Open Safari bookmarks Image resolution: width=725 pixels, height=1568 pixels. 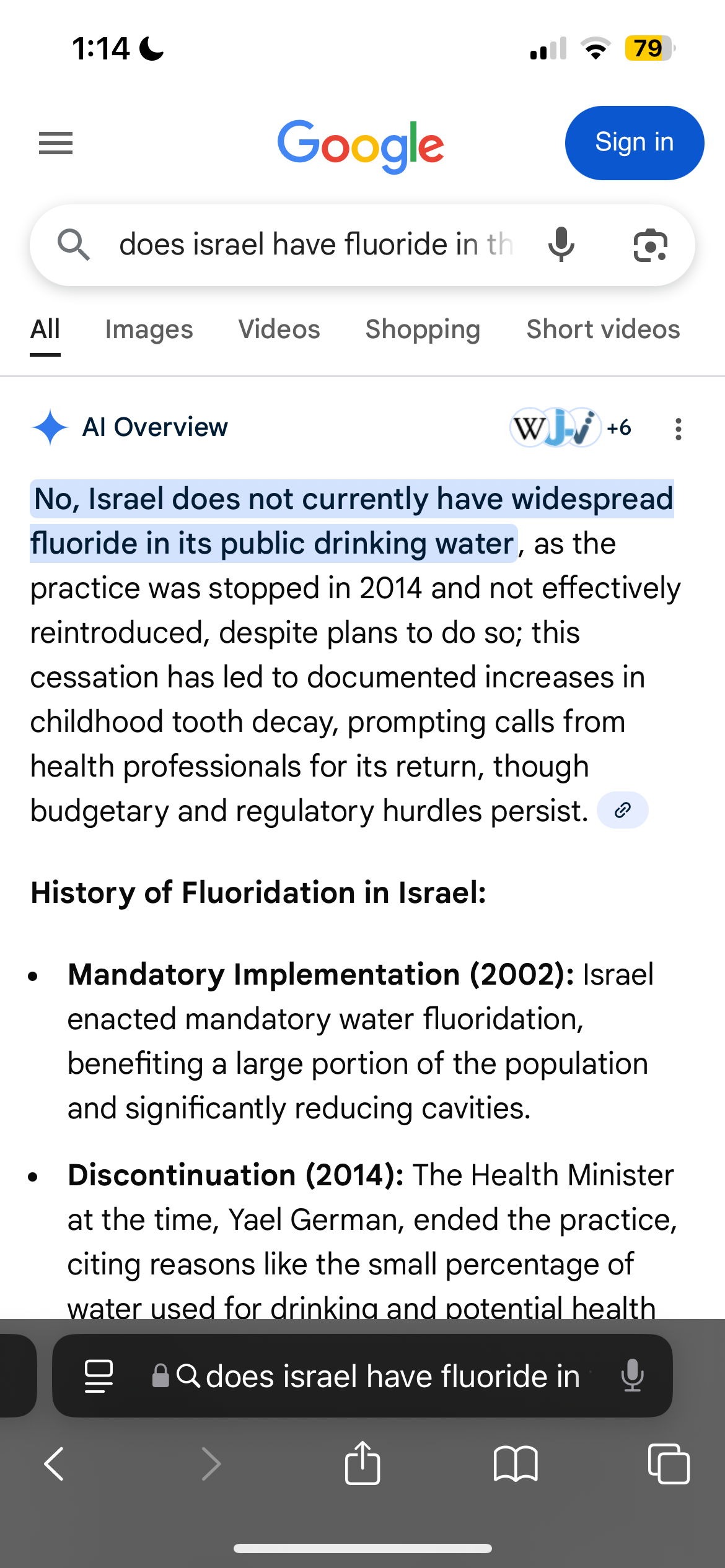[x=516, y=1464]
